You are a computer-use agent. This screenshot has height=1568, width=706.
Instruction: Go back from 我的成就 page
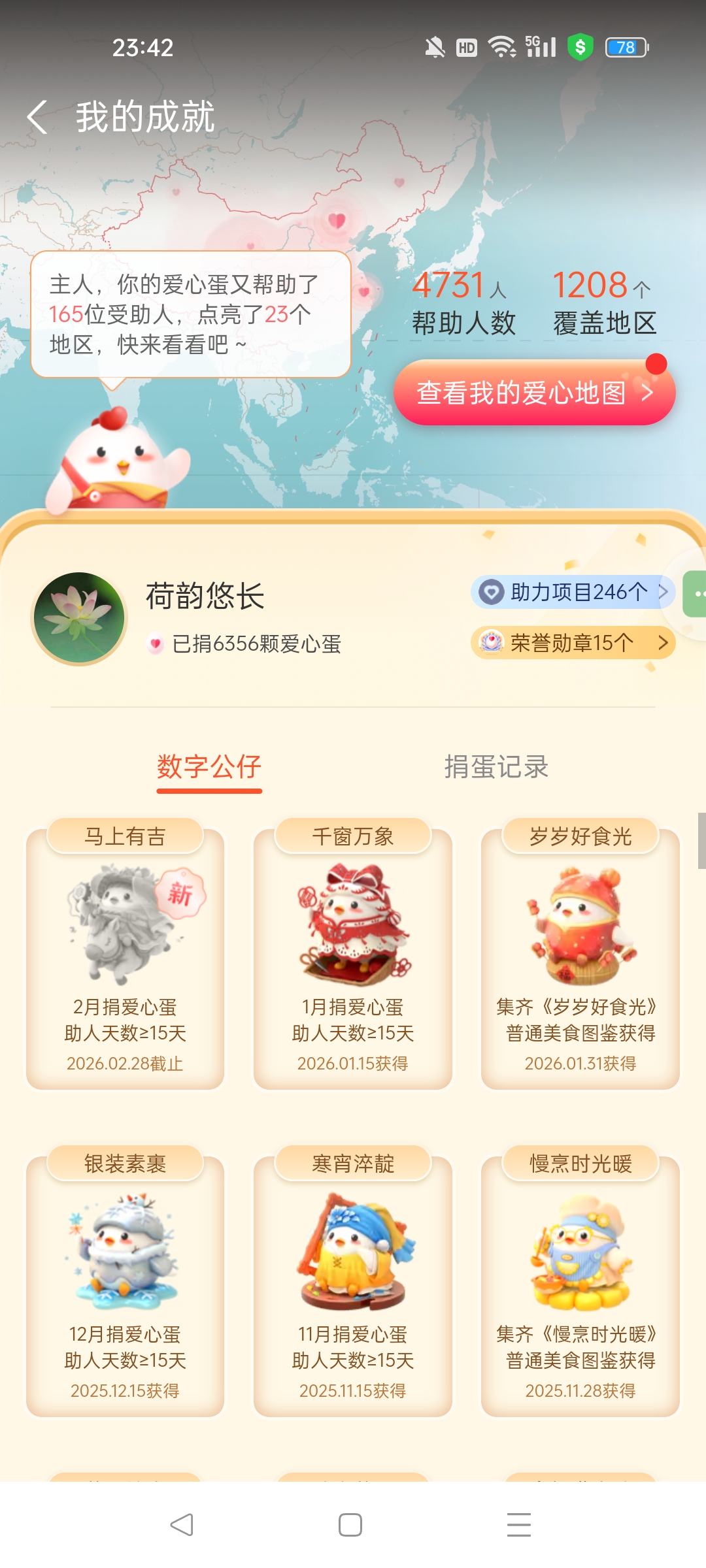point(38,118)
